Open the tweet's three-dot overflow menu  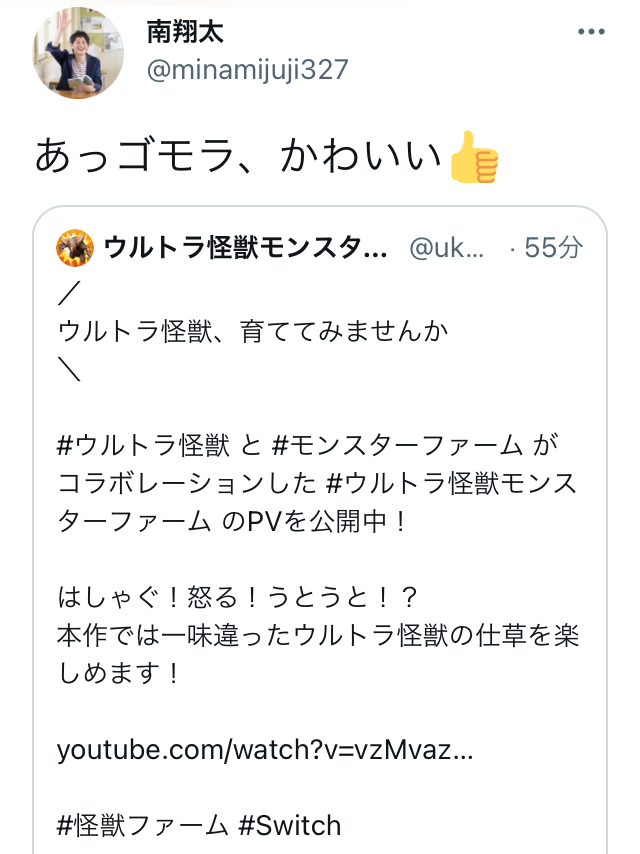pyautogui.click(x=592, y=32)
